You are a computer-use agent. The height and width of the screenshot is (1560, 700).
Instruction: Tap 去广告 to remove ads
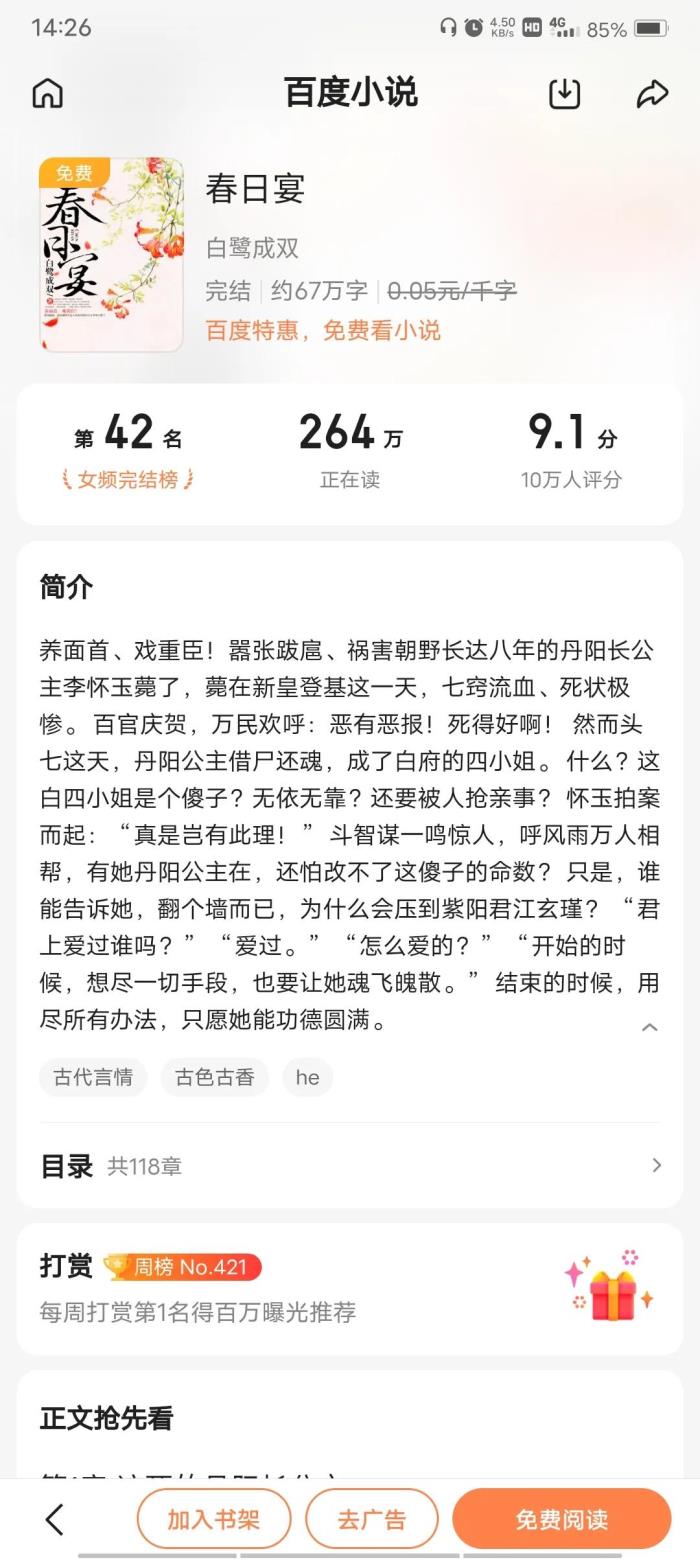(371, 1519)
